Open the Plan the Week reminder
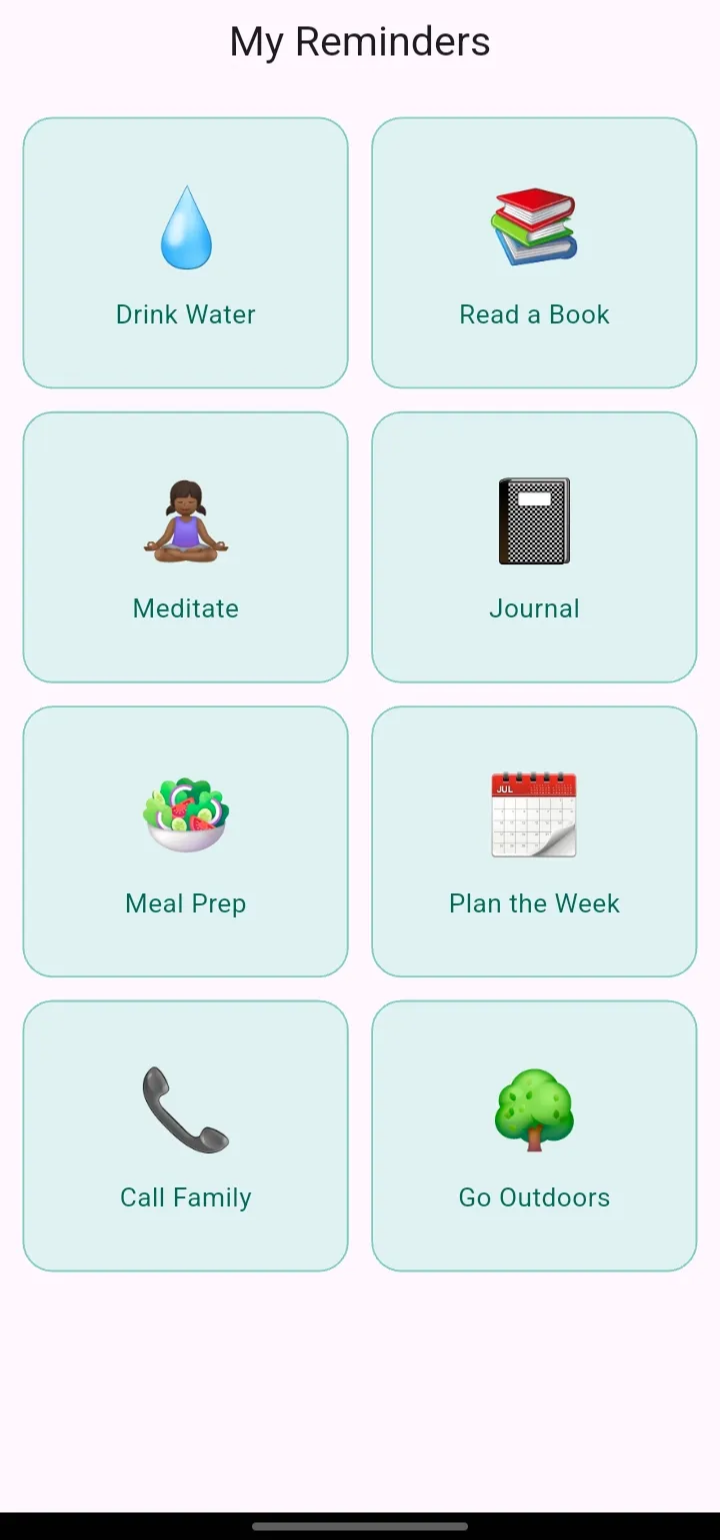720x1540 pixels. click(x=534, y=841)
